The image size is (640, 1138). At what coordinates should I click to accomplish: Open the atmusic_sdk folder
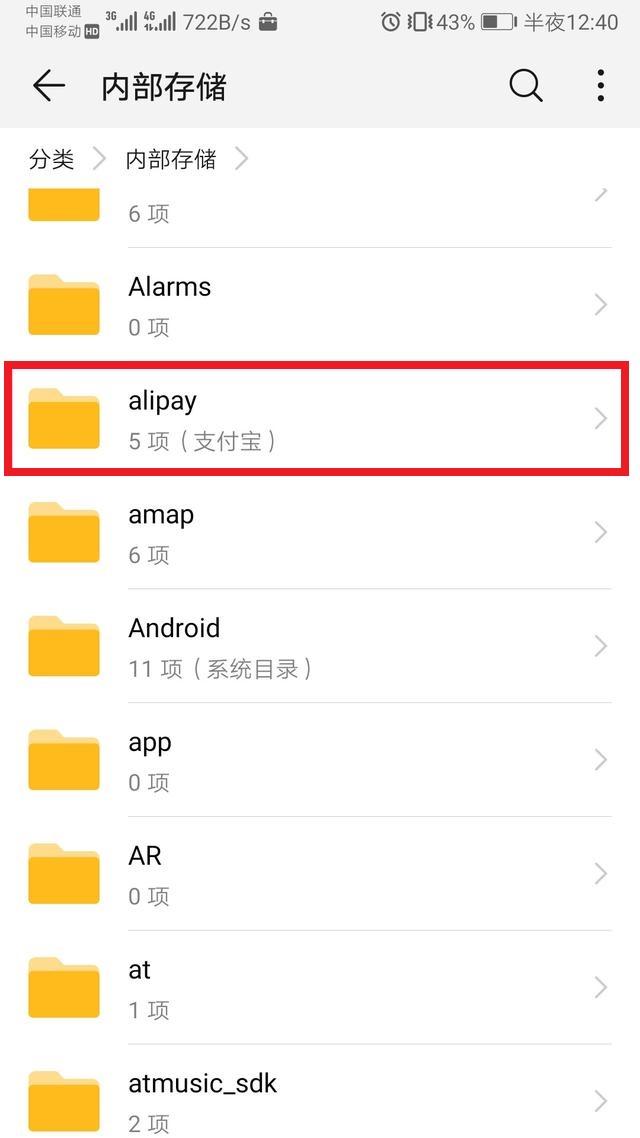pos(320,1100)
